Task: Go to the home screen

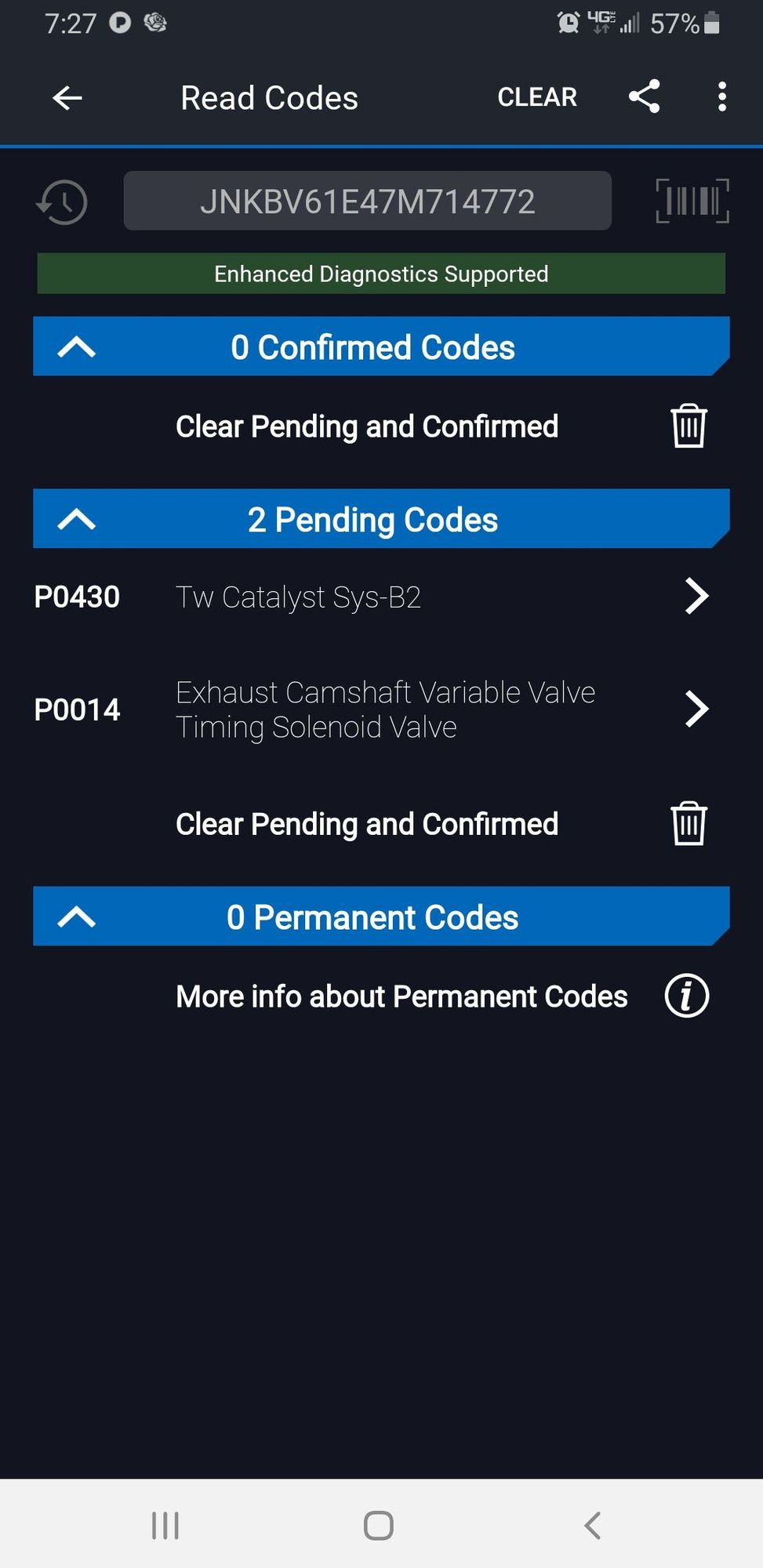Action: [379, 1526]
